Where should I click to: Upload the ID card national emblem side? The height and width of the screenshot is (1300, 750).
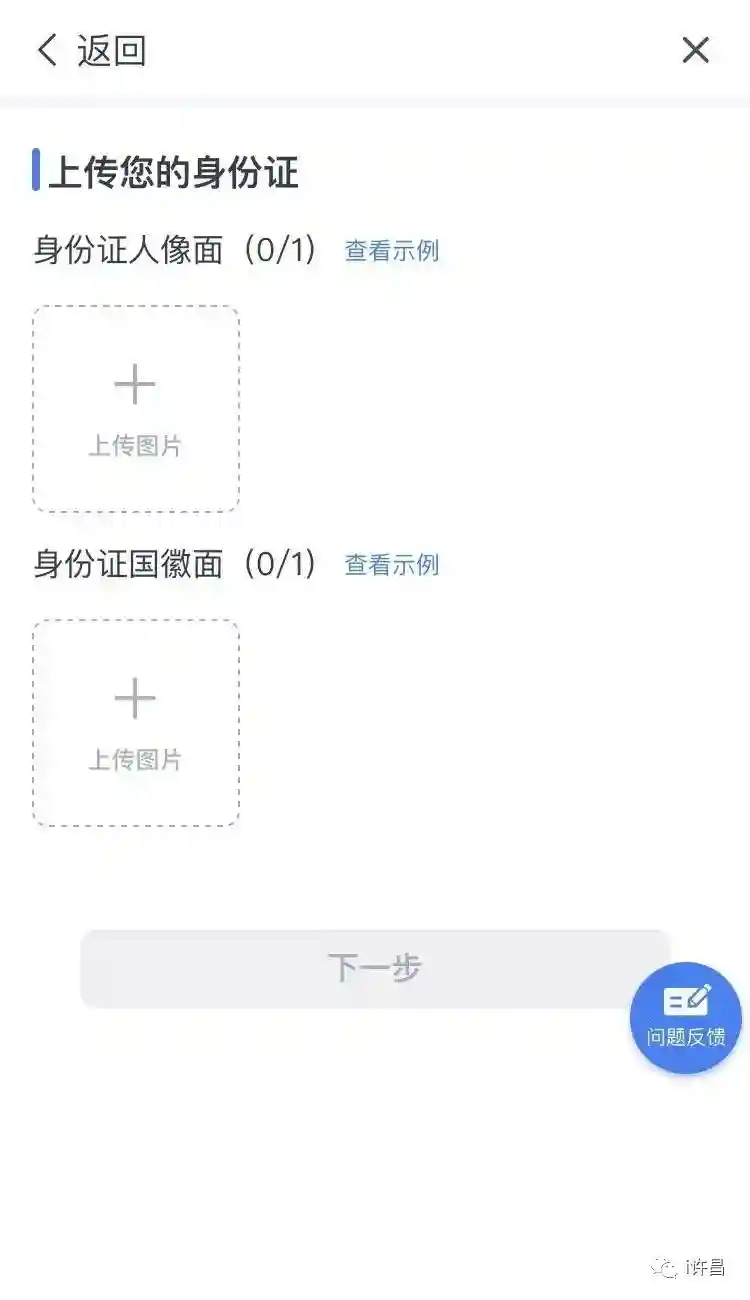pyautogui.click(x=136, y=723)
